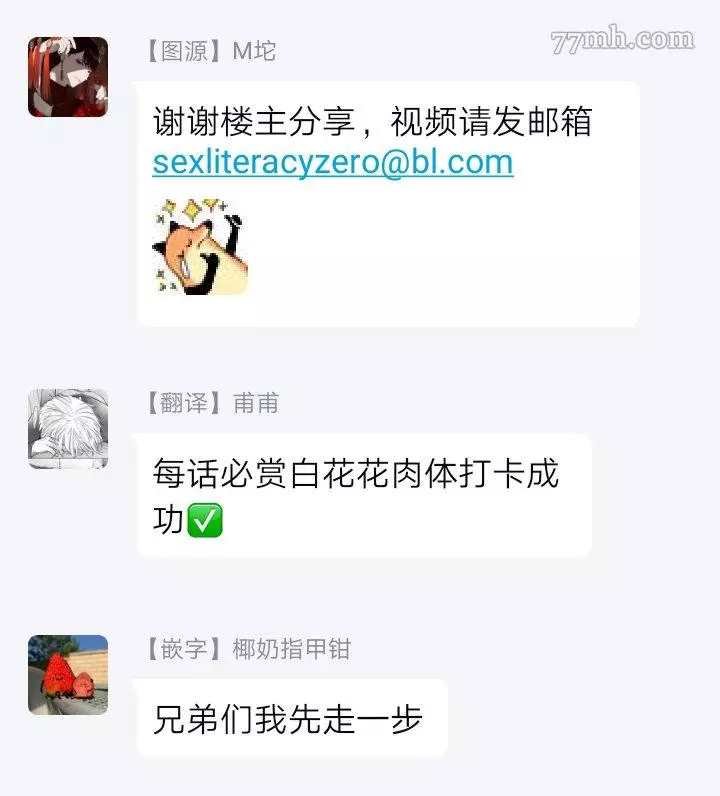
Task: Open 甫甫's avatar profile
Action: [x=67, y=428]
